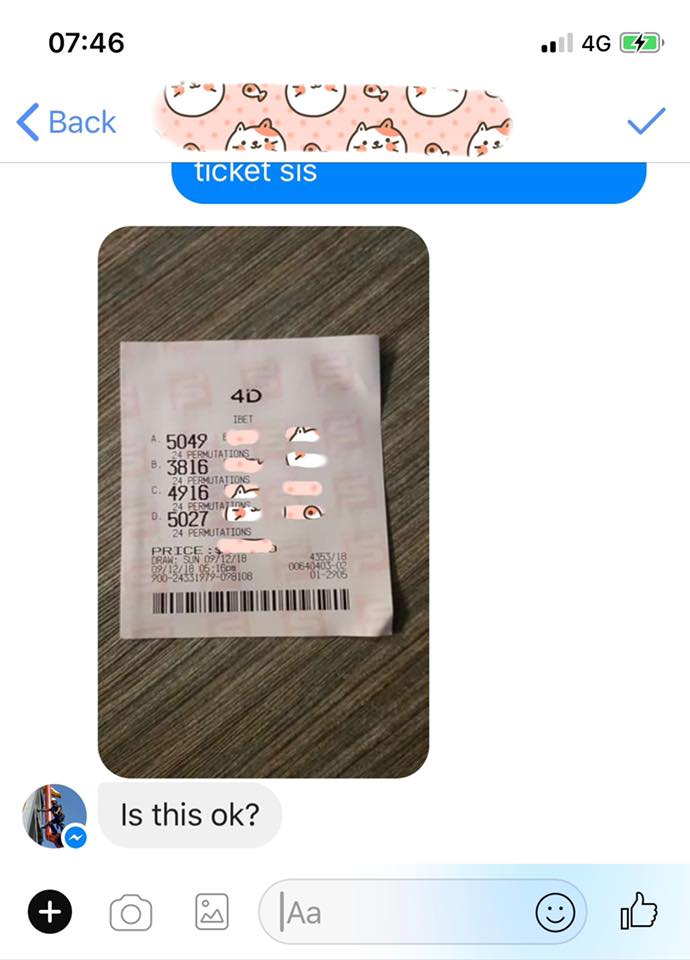Image resolution: width=690 pixels, height=960 pixels.
Task: Open the sender's profile picture
Action: (54, 816)
